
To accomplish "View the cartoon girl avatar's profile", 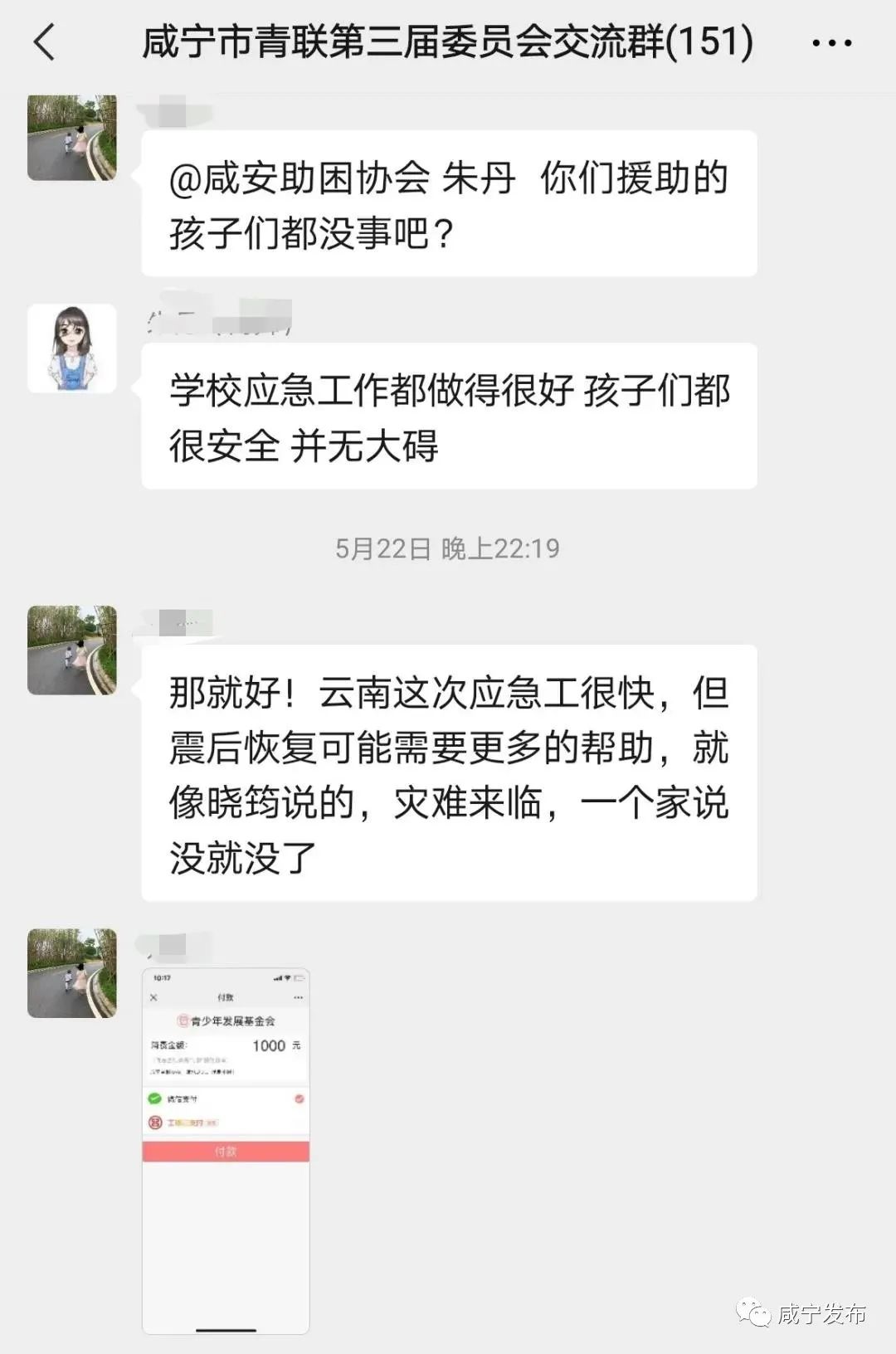I will coord(72,348).
